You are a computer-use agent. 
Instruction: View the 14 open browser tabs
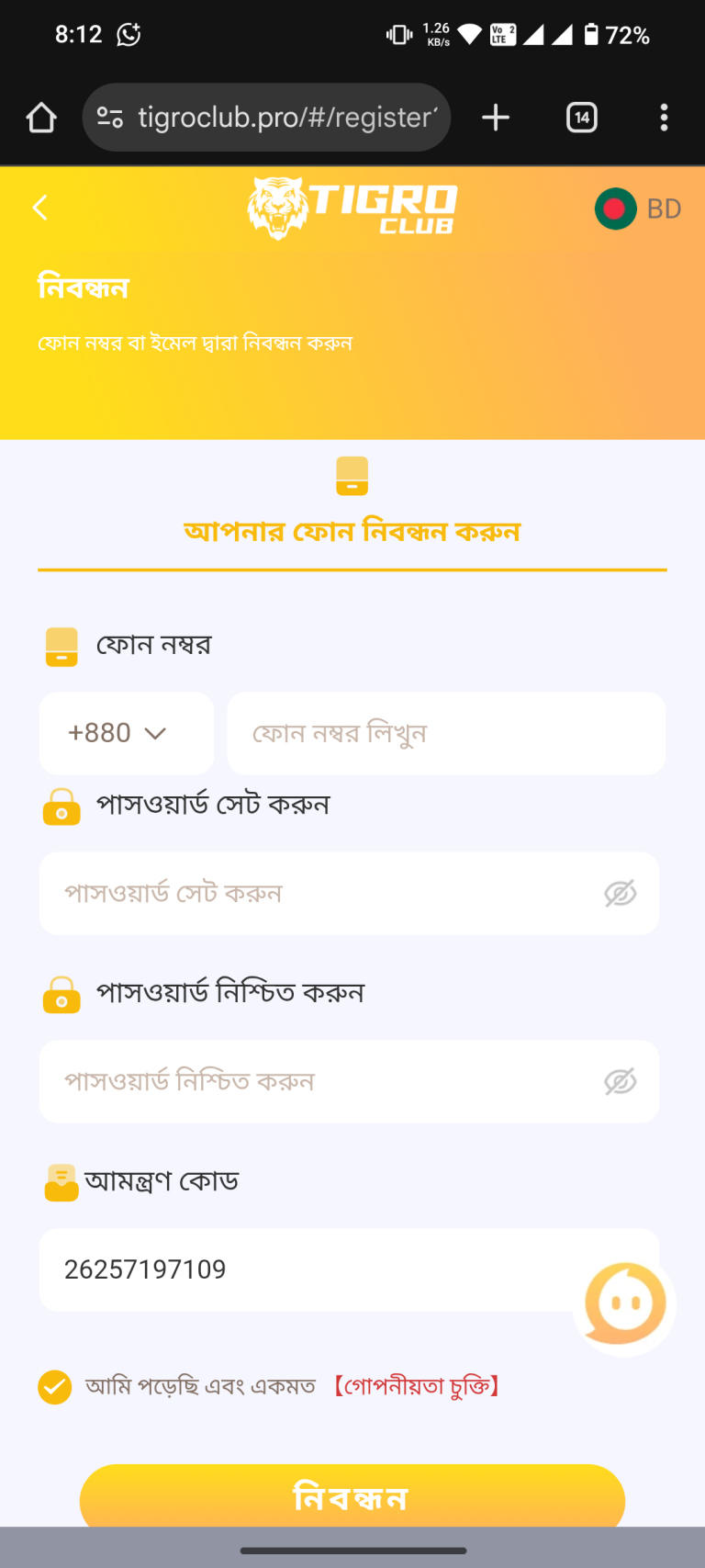point(582,118)
